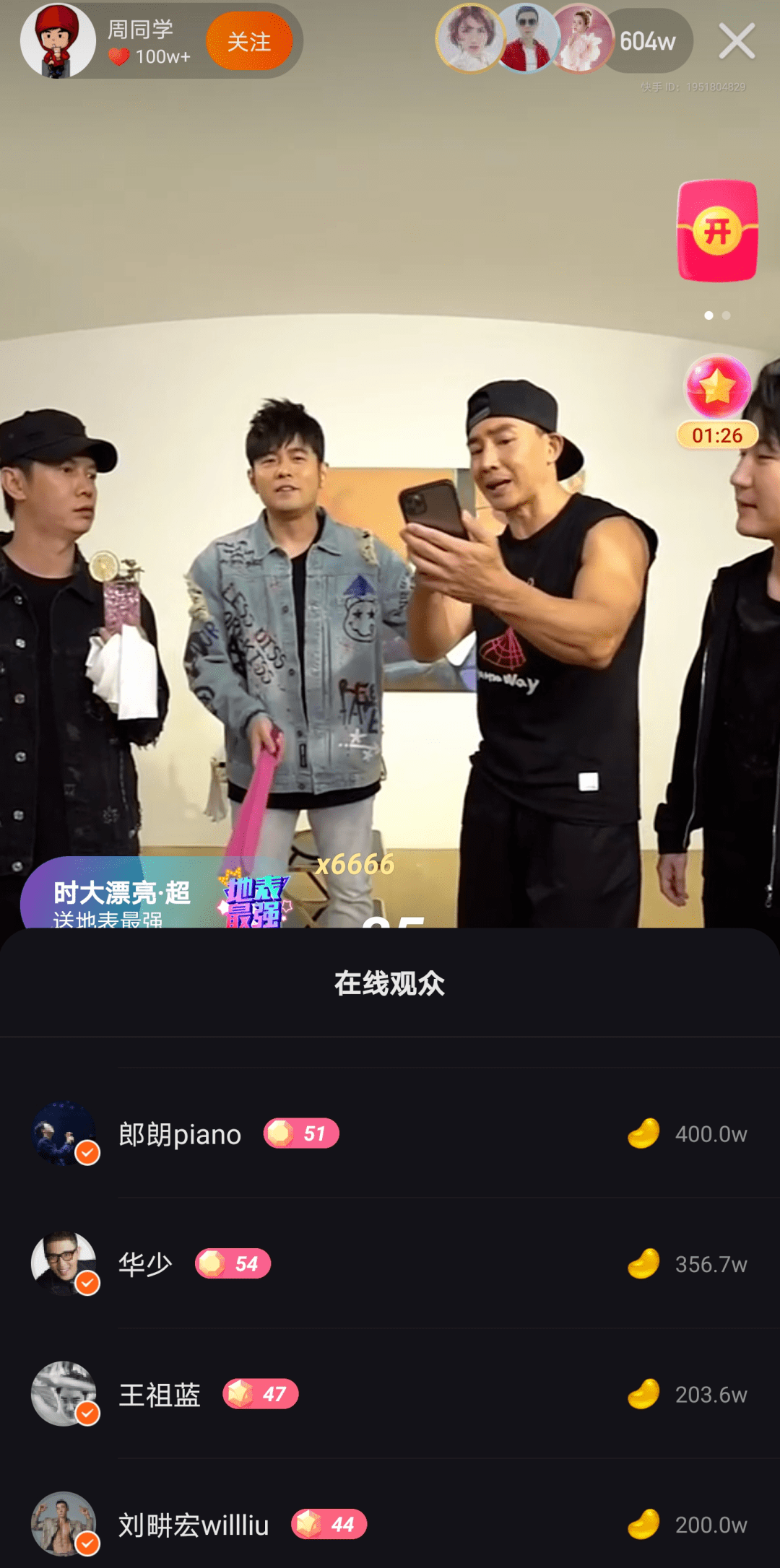Open the red envelope gift

click(717, 232)
